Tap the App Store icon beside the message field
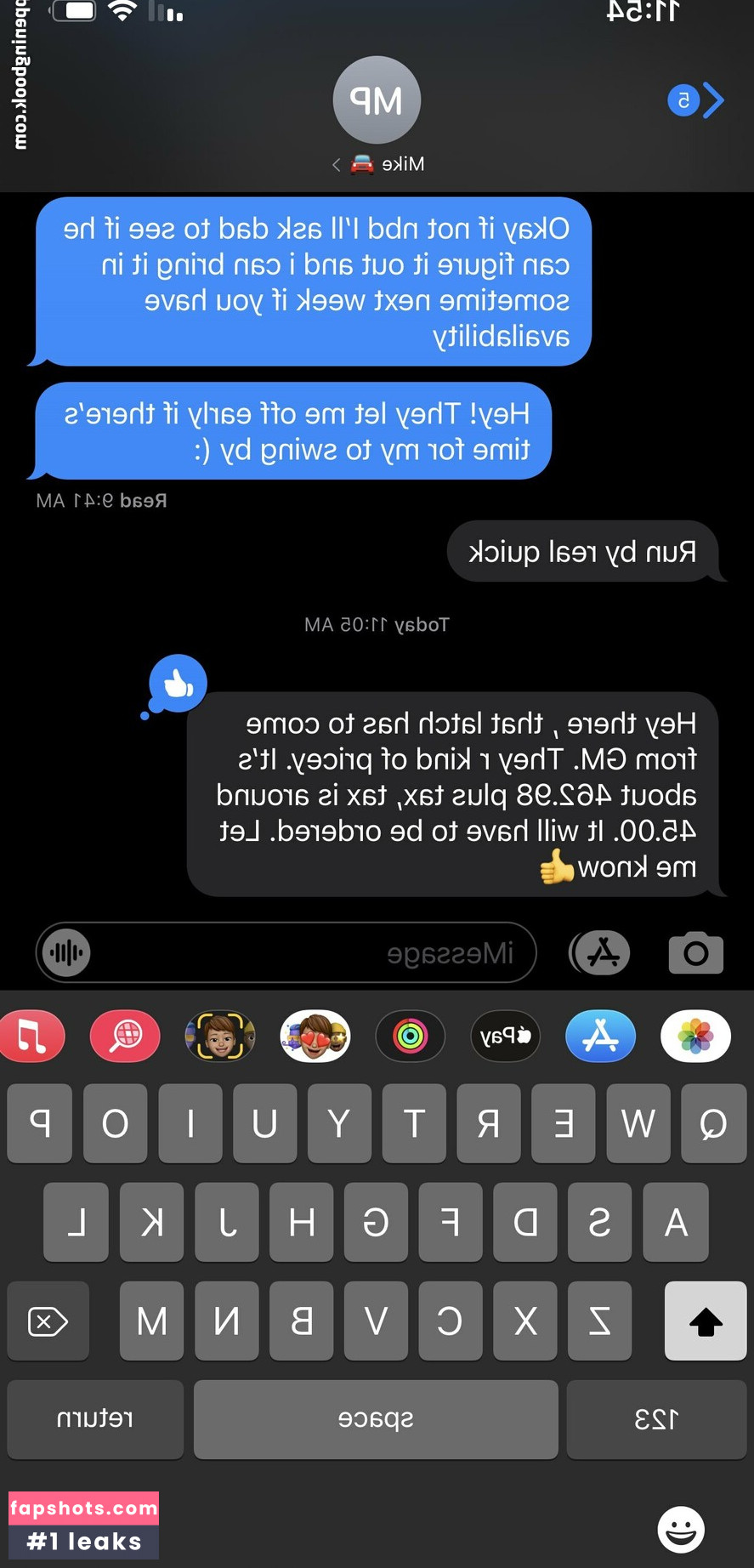The image size is (754, 1568). [x=599, y=952]
